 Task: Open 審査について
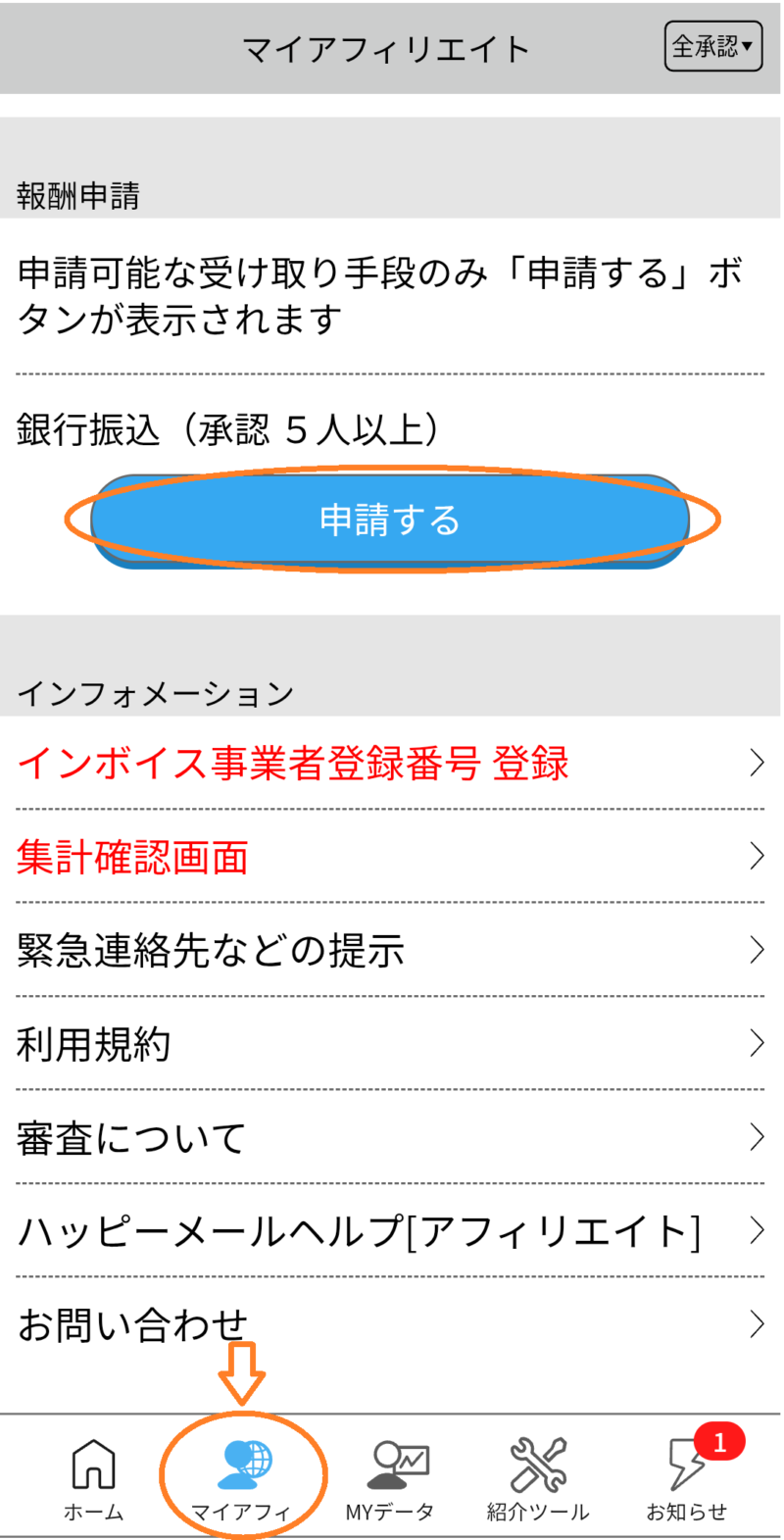[390, 1137]
